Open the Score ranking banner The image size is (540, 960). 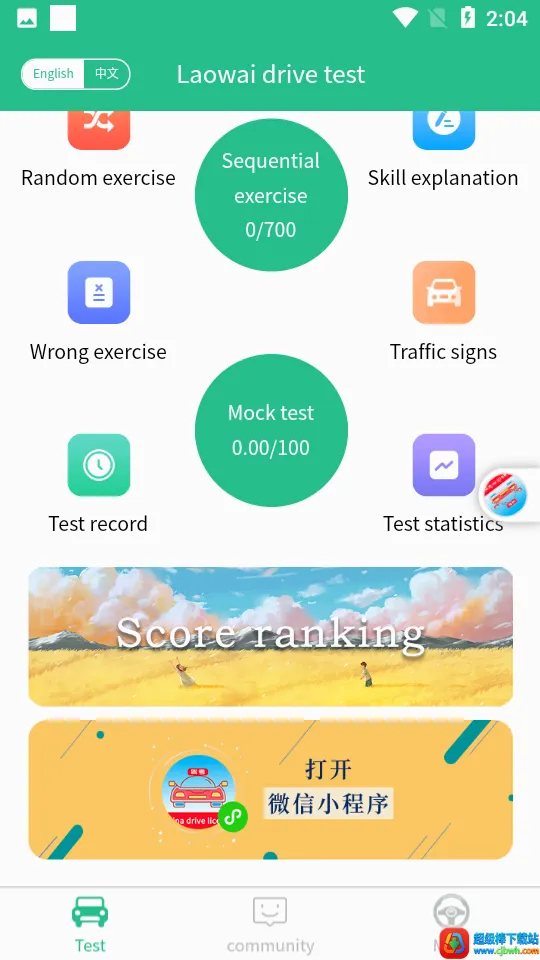coord(271,637)
